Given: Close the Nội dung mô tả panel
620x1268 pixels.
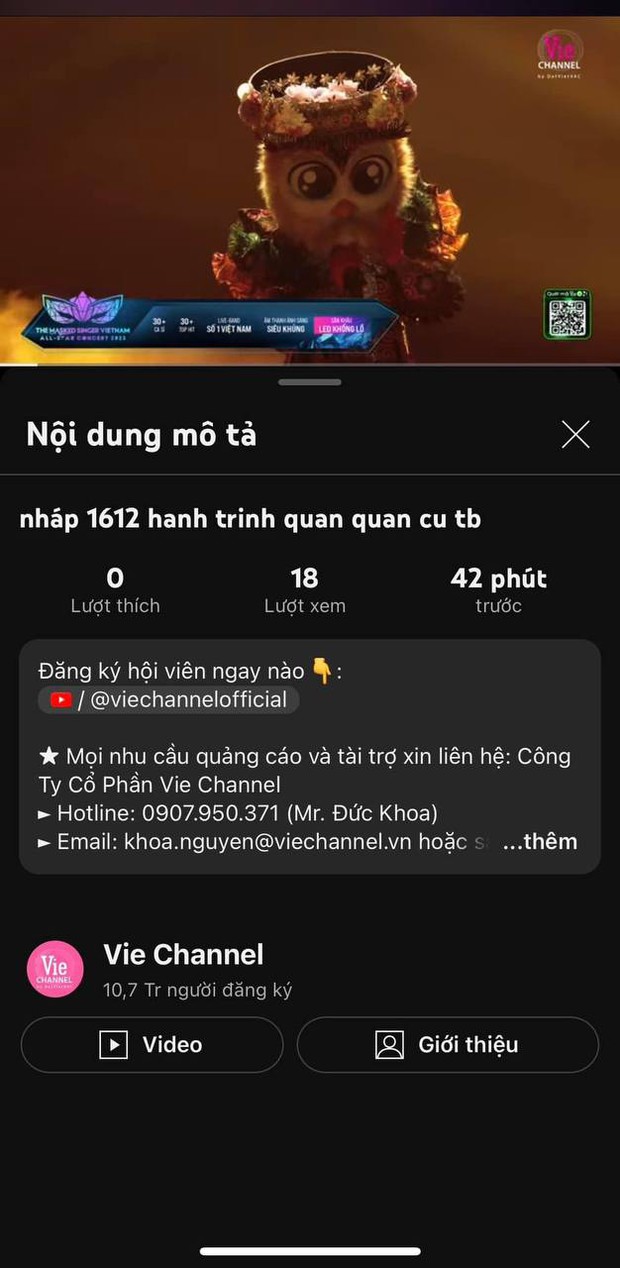Looking at the screenshot, I should 575,434.
